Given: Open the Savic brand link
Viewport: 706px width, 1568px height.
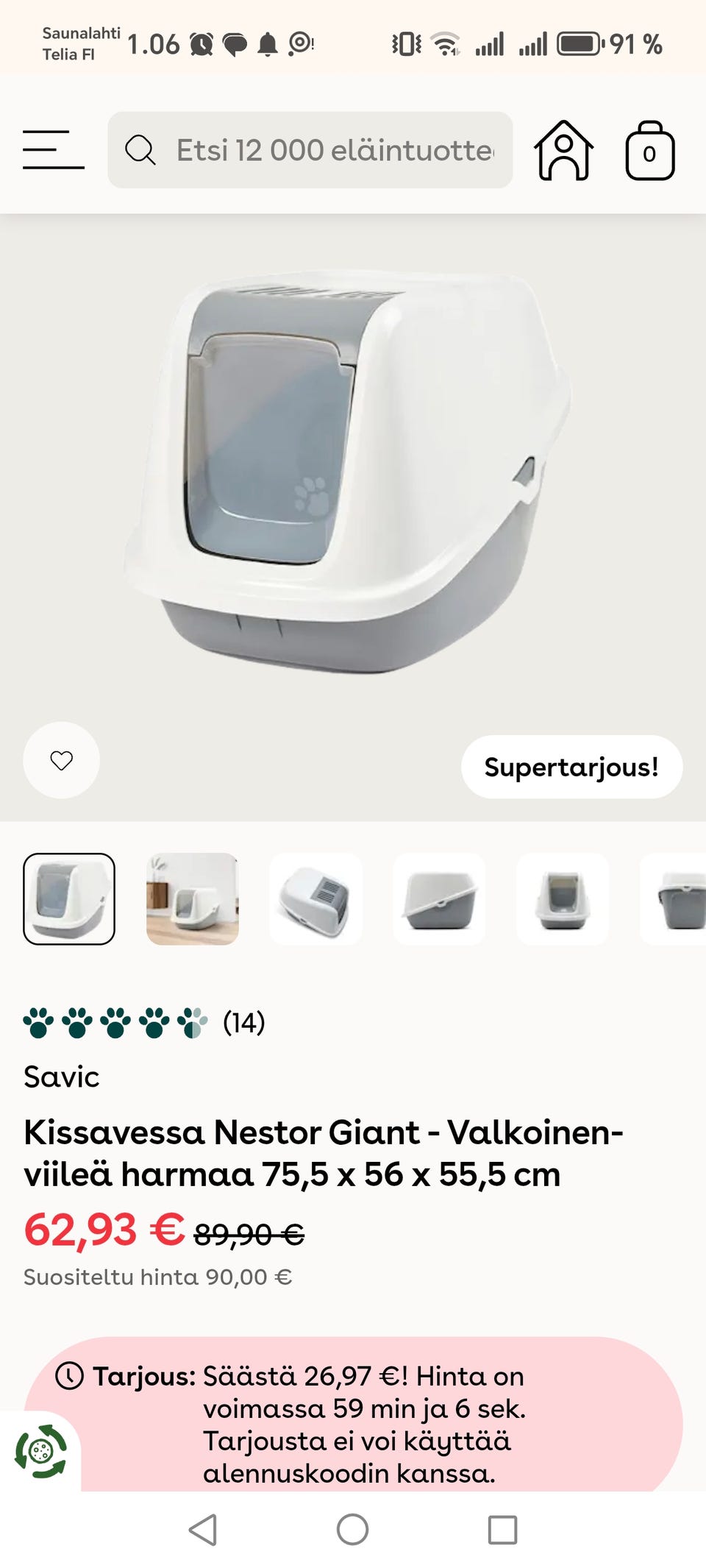Looking at the screenshot, I should tap(60, 1079).
